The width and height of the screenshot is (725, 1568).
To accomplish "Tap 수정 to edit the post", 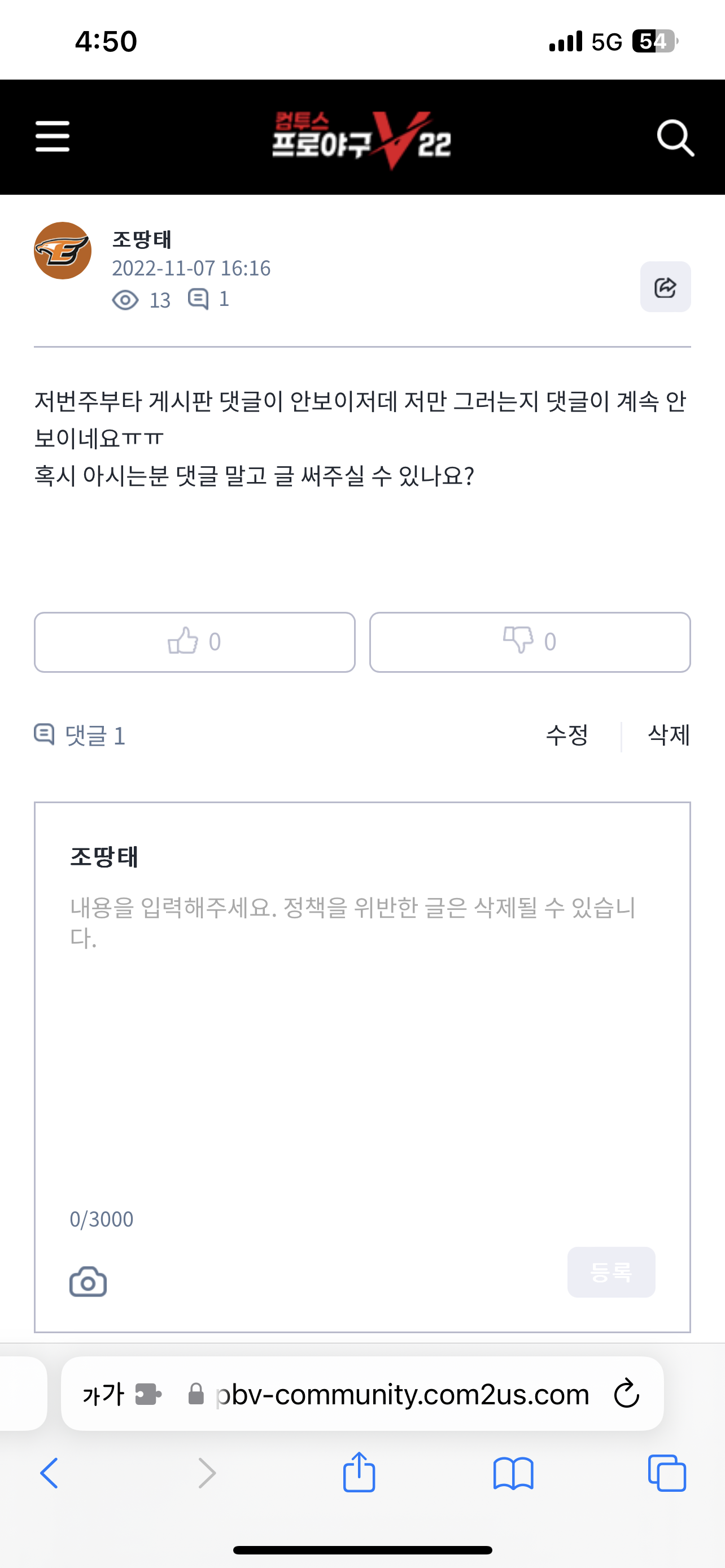I will tap(567, 735).
